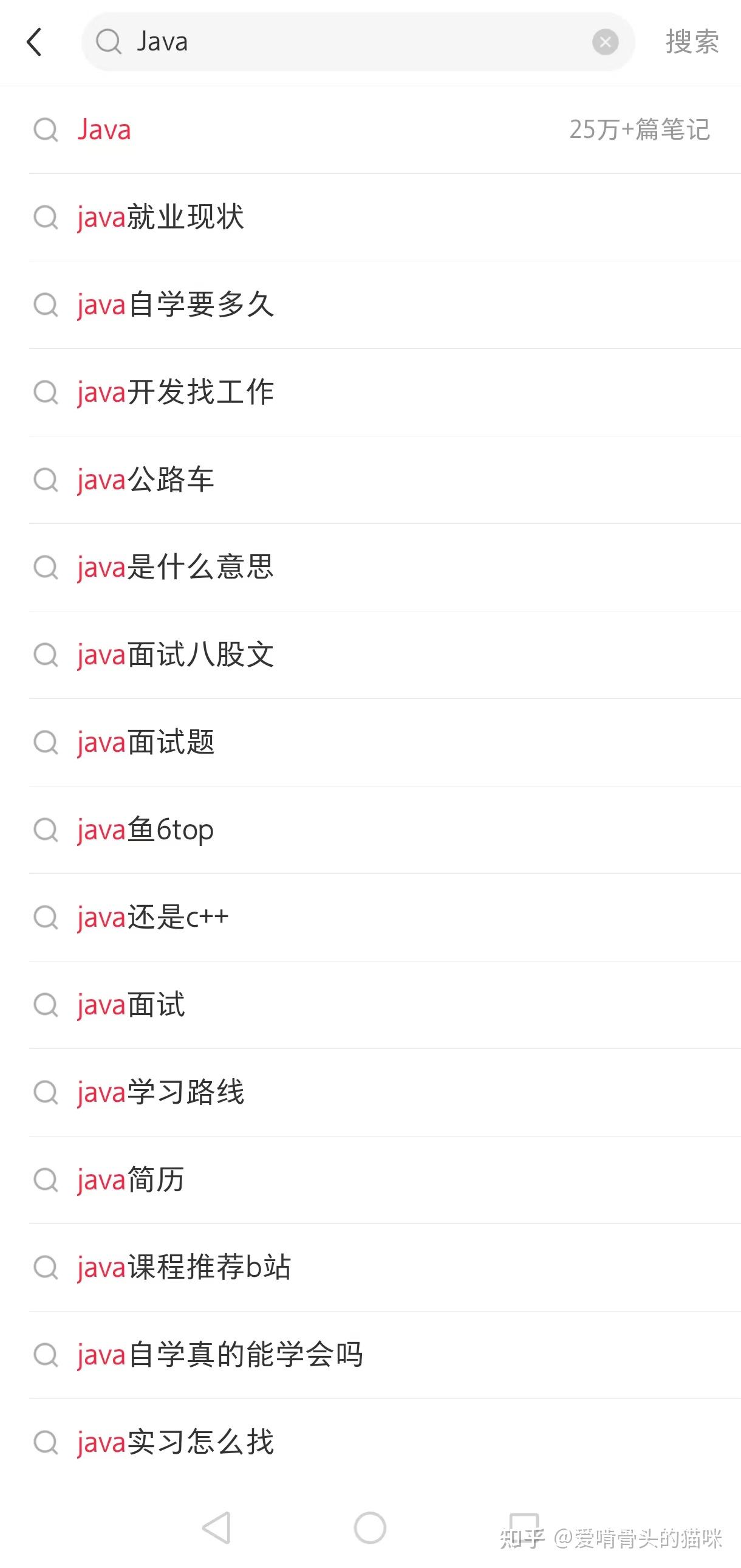This screenshot has height=1568, width=741.
Task: Search for java学习路线
Action: pos(160,1093)
